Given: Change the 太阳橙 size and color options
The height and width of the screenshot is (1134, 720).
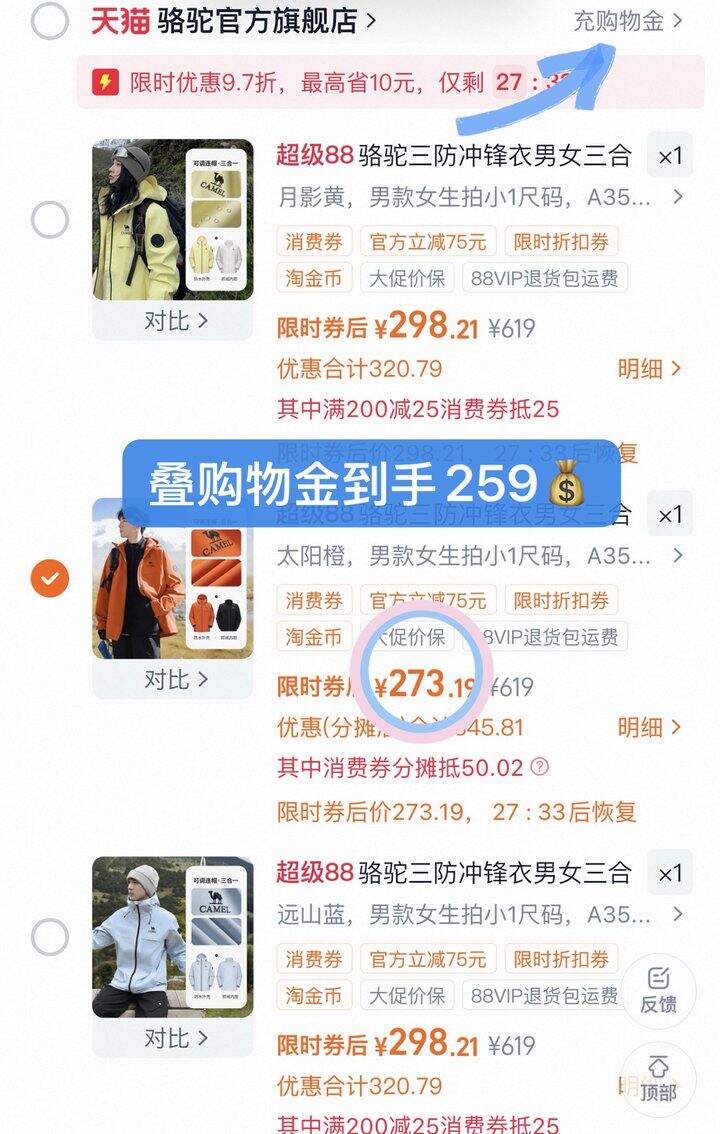Looking at the screenshot, I should [x=480, y=556].
